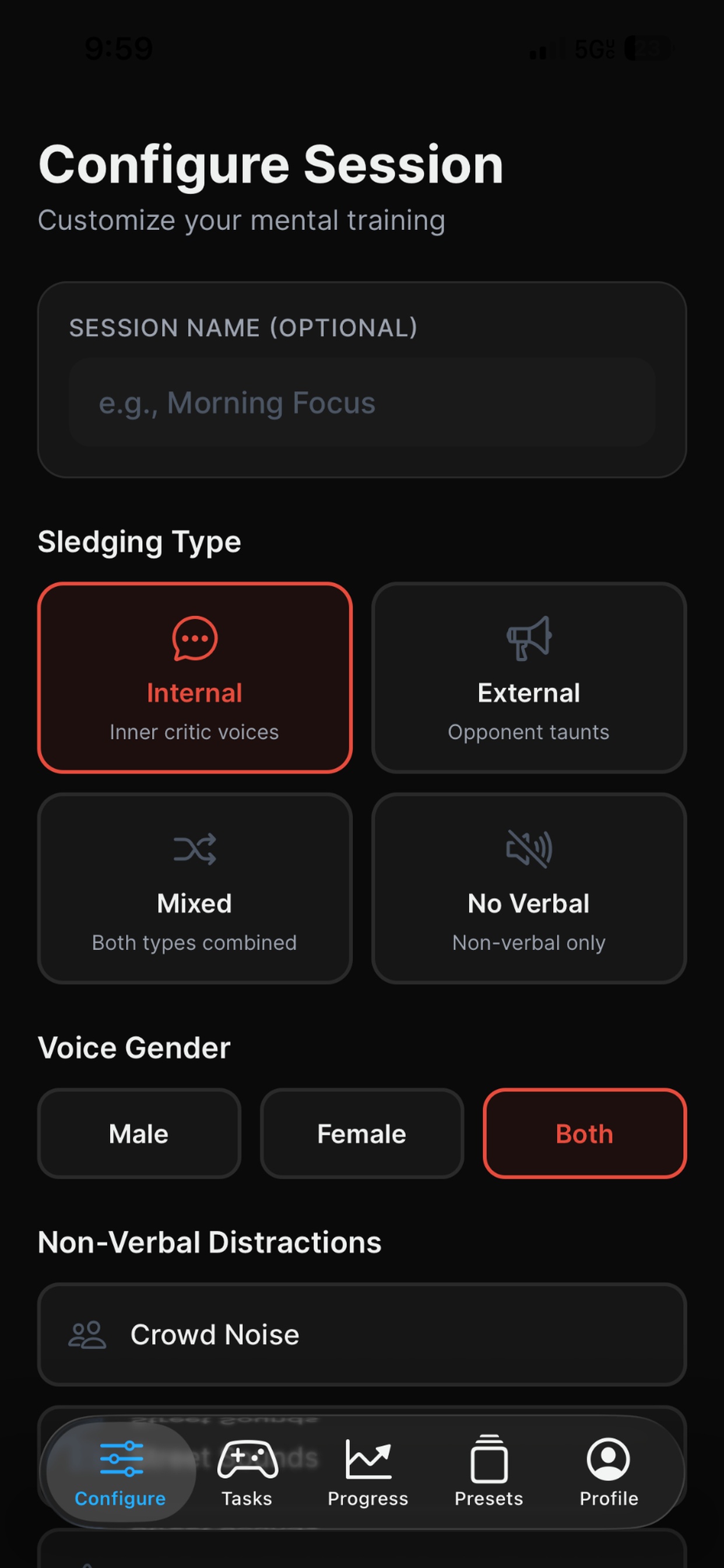Set voice gender to Female
Viewport: 724px width, 1568px height.
click(x=361, y=1133)
